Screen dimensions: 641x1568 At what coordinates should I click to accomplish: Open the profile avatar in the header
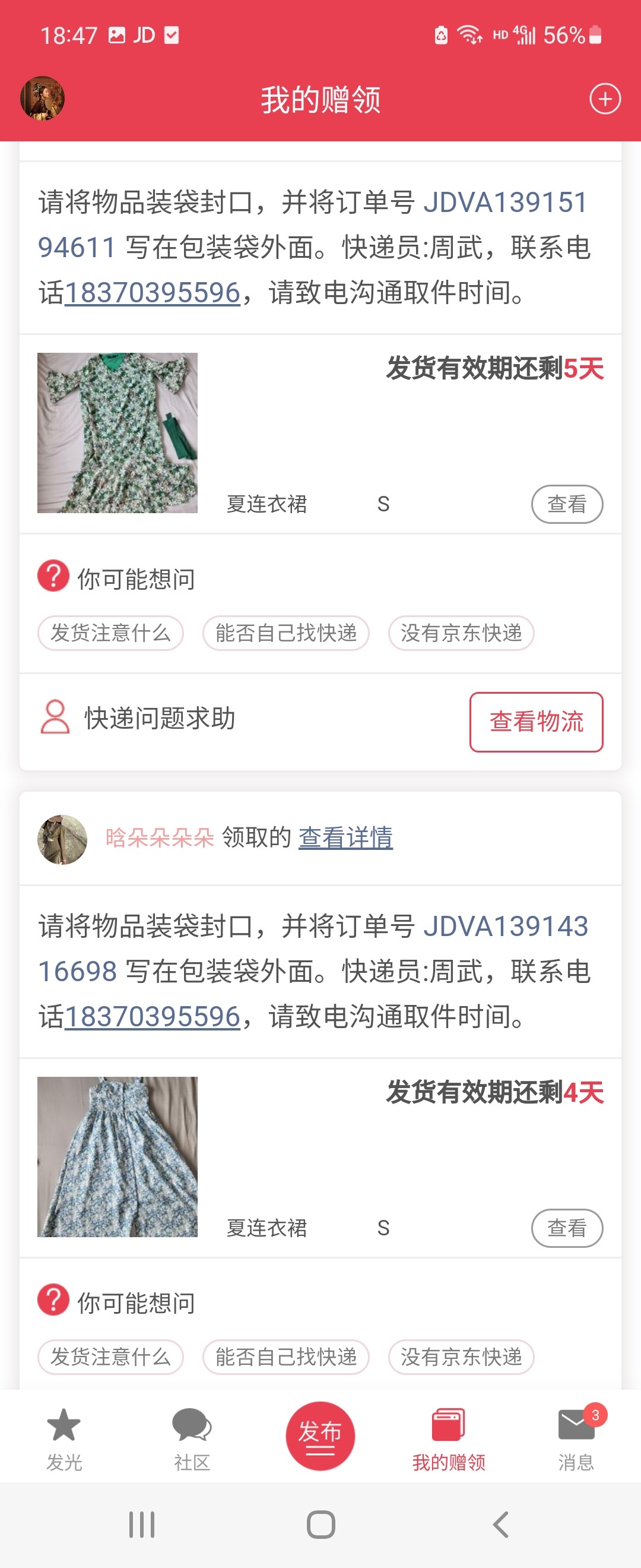(x=43, y=99)
